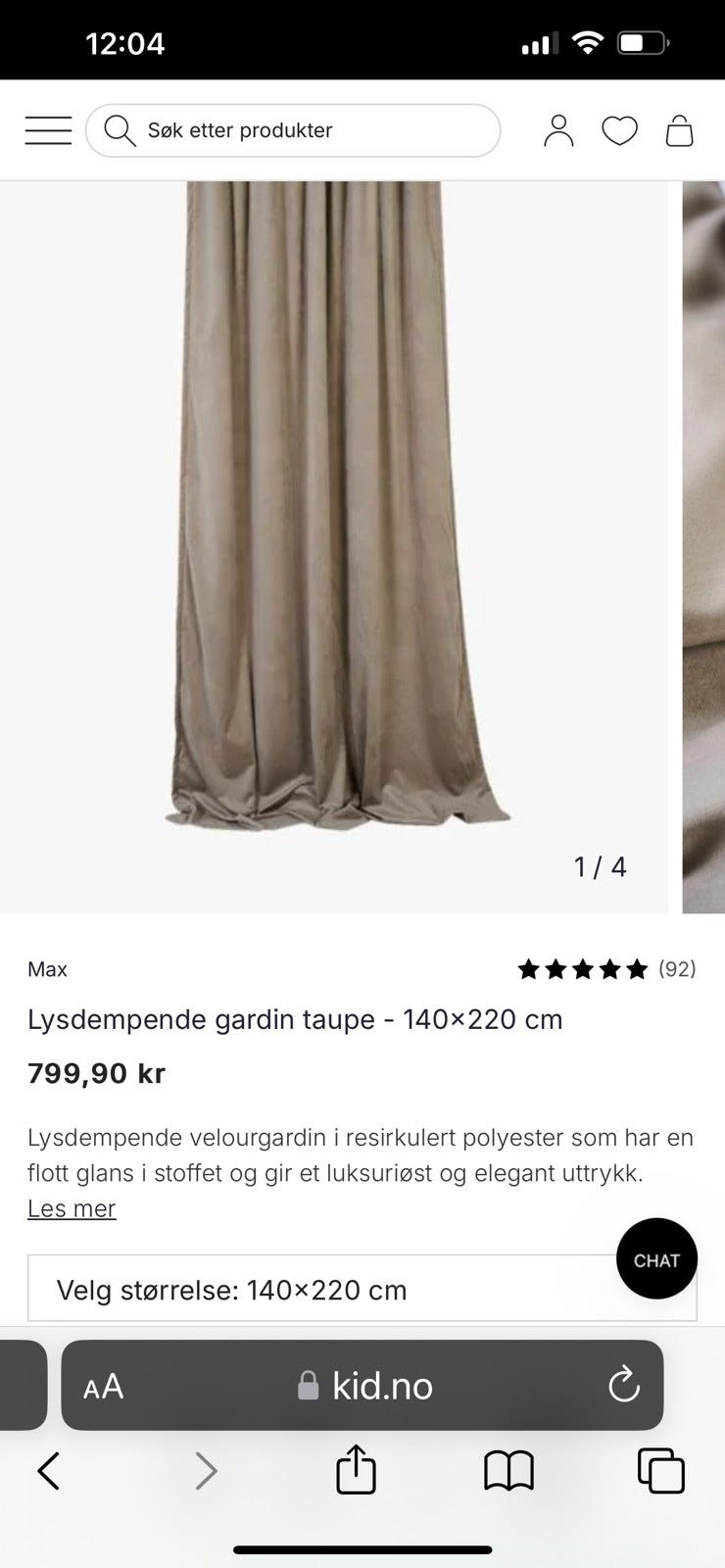Open the CHAT support bubble

tap(655, 1259)
